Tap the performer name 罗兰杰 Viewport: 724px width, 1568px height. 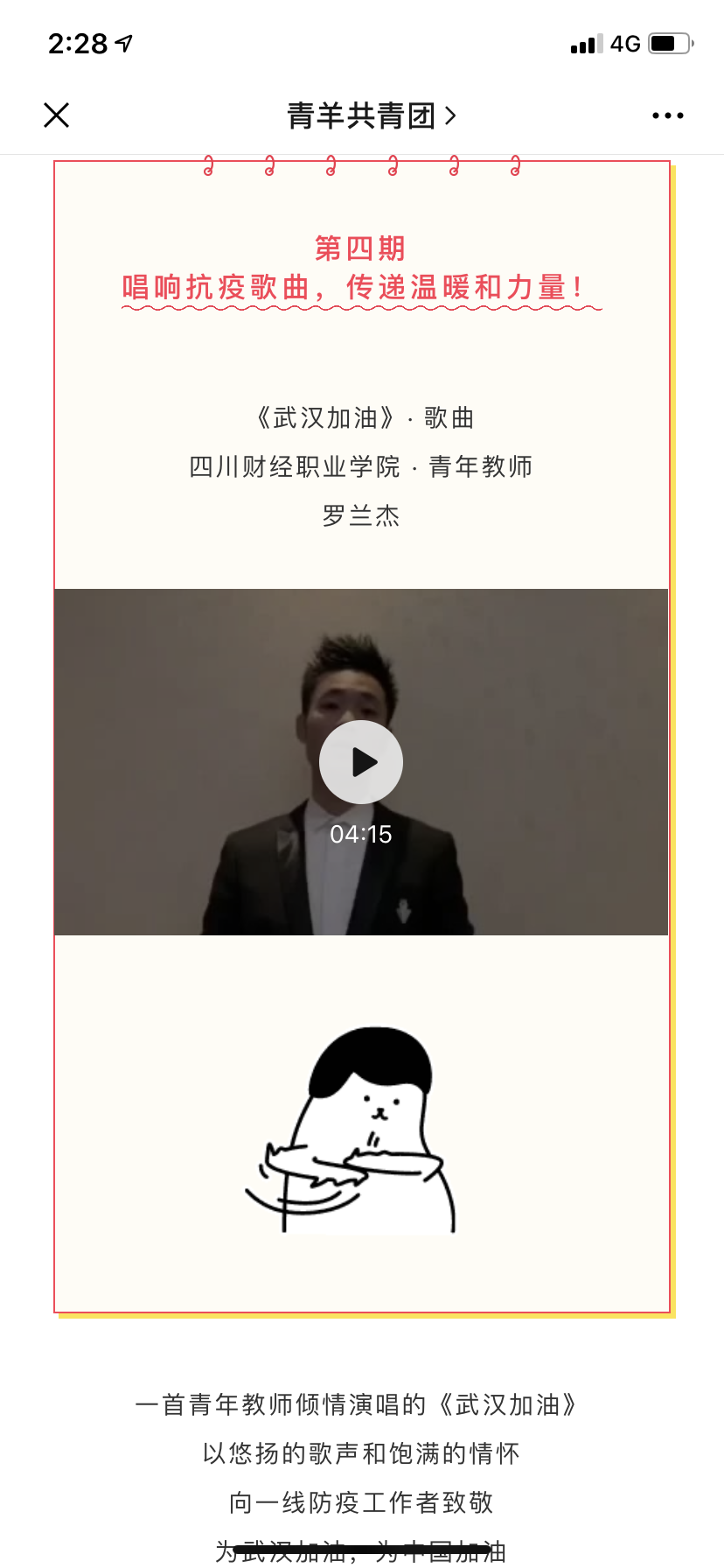click(x=362, y=516)
